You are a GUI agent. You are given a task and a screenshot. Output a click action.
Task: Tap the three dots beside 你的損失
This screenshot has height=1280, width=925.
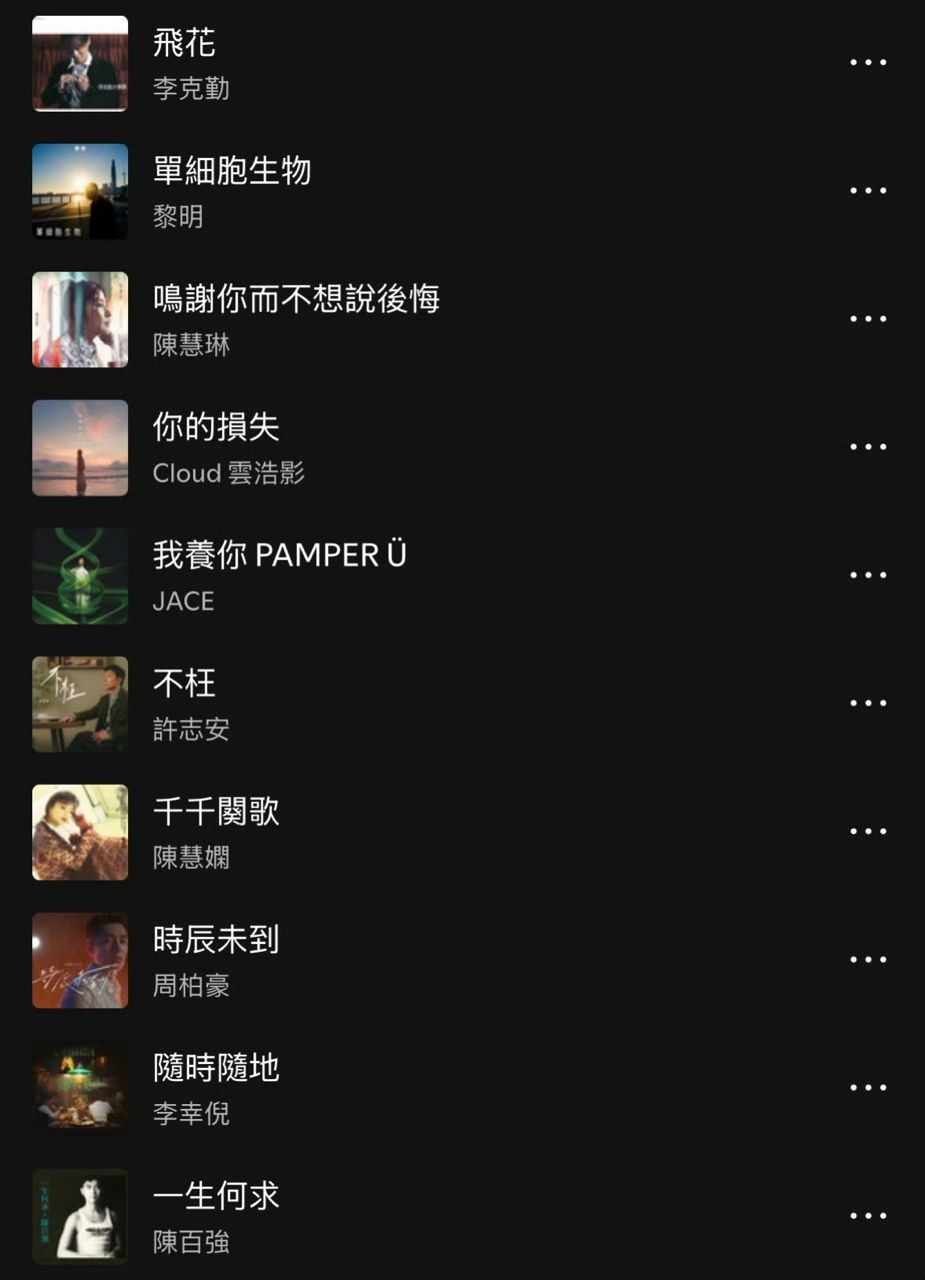coord(867,447)
